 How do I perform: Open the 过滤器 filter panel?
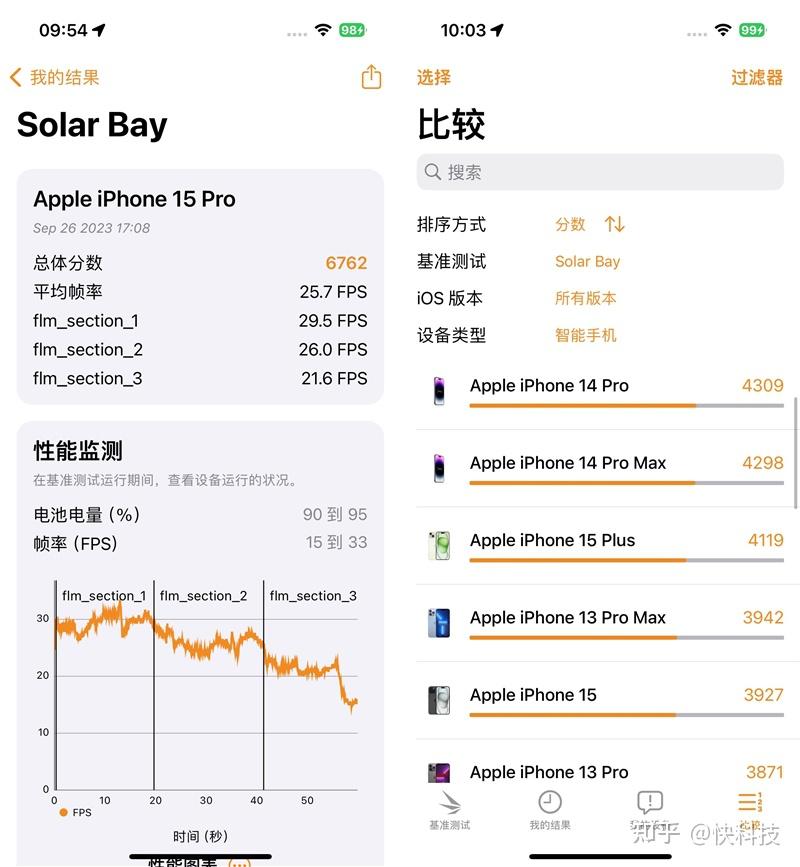(x=757, y=77)
